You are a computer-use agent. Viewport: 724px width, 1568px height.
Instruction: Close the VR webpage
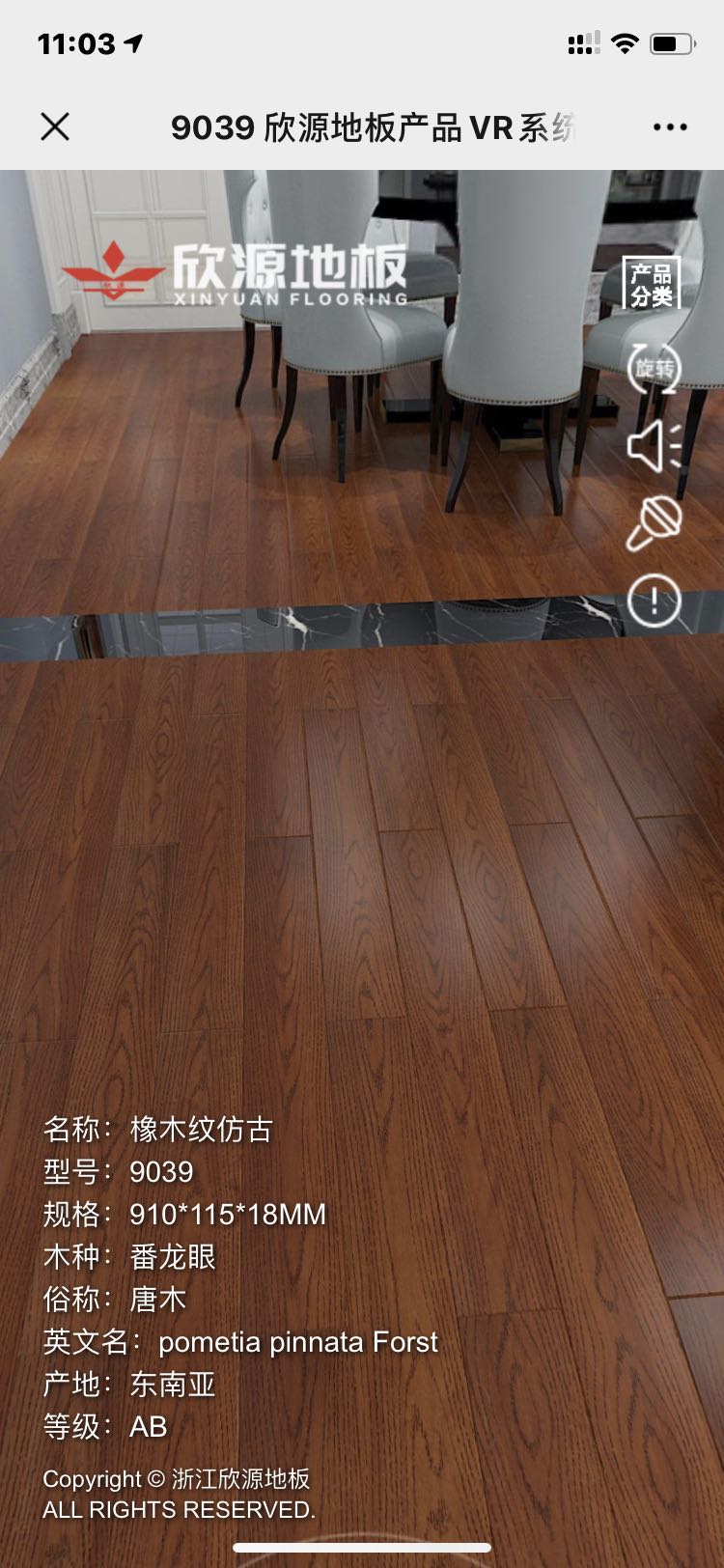point(55,126)
